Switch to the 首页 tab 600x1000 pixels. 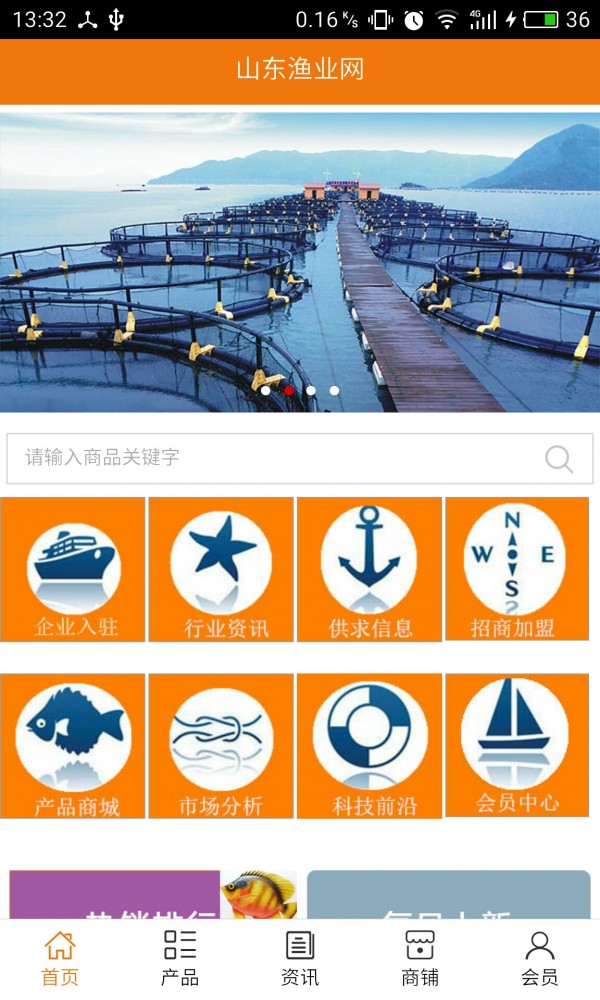point(60,958)
